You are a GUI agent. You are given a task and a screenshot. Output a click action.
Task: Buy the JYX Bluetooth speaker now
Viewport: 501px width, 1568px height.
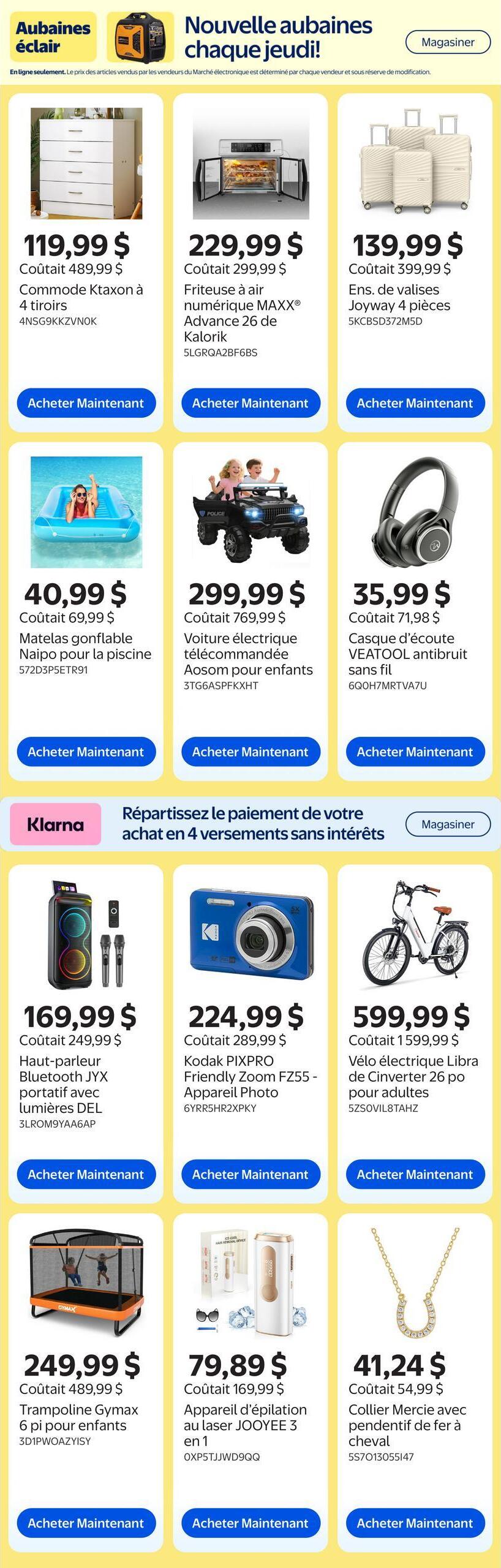point(86,1174)
